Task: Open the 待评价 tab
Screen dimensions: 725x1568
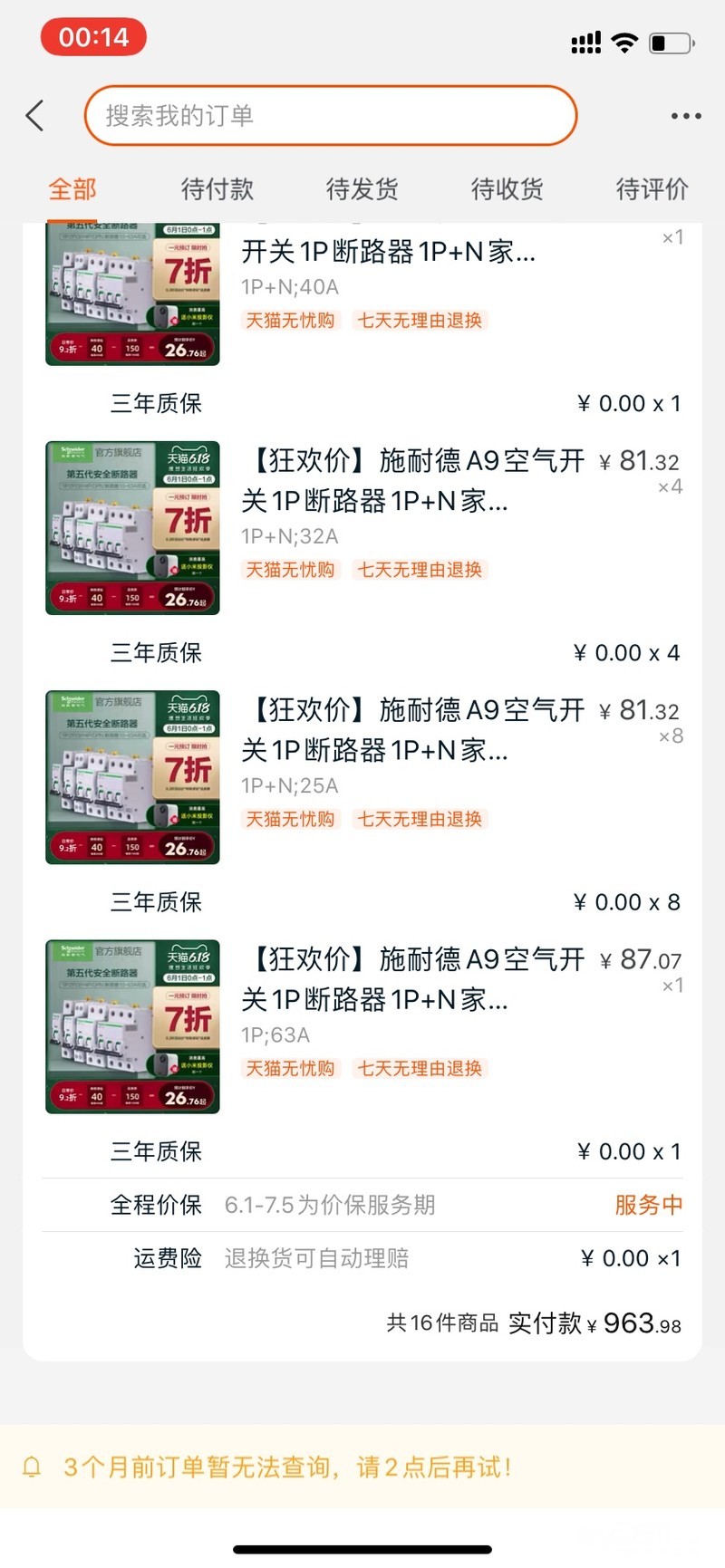Action: 652,189
